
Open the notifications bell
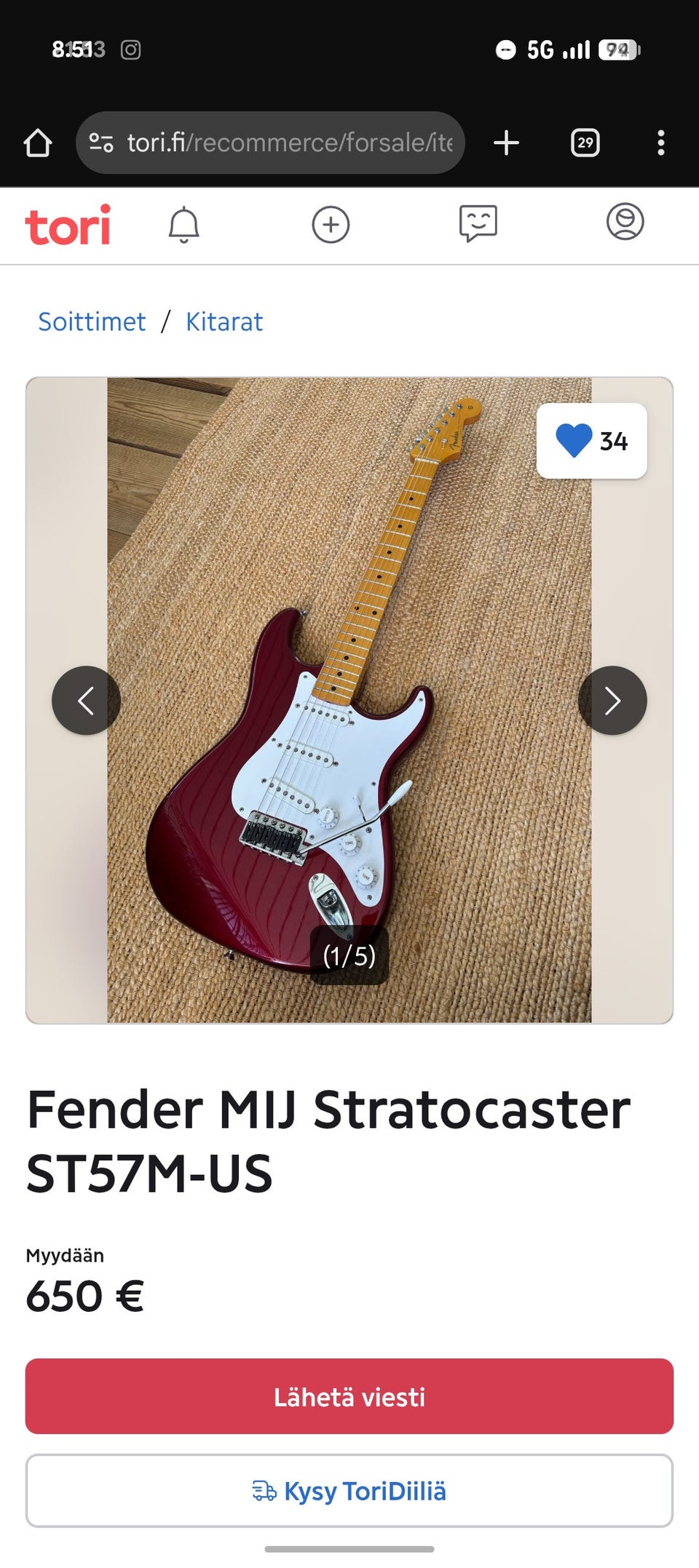tap(183, 225)
